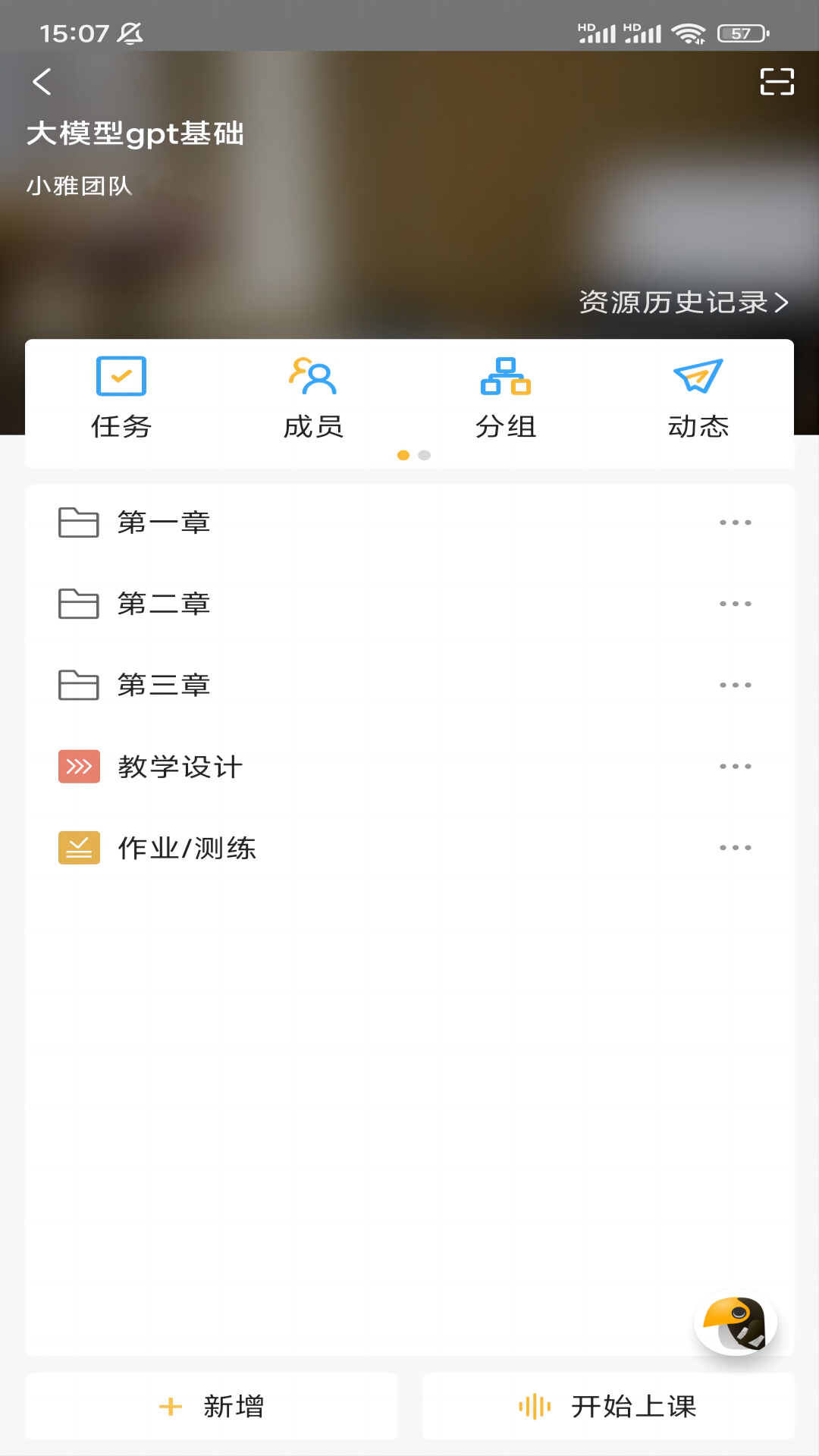Tap 开始上课 to start class
Image resolution: width=819 pixels, height=1456 pixels.
[x=607, y=1407]
